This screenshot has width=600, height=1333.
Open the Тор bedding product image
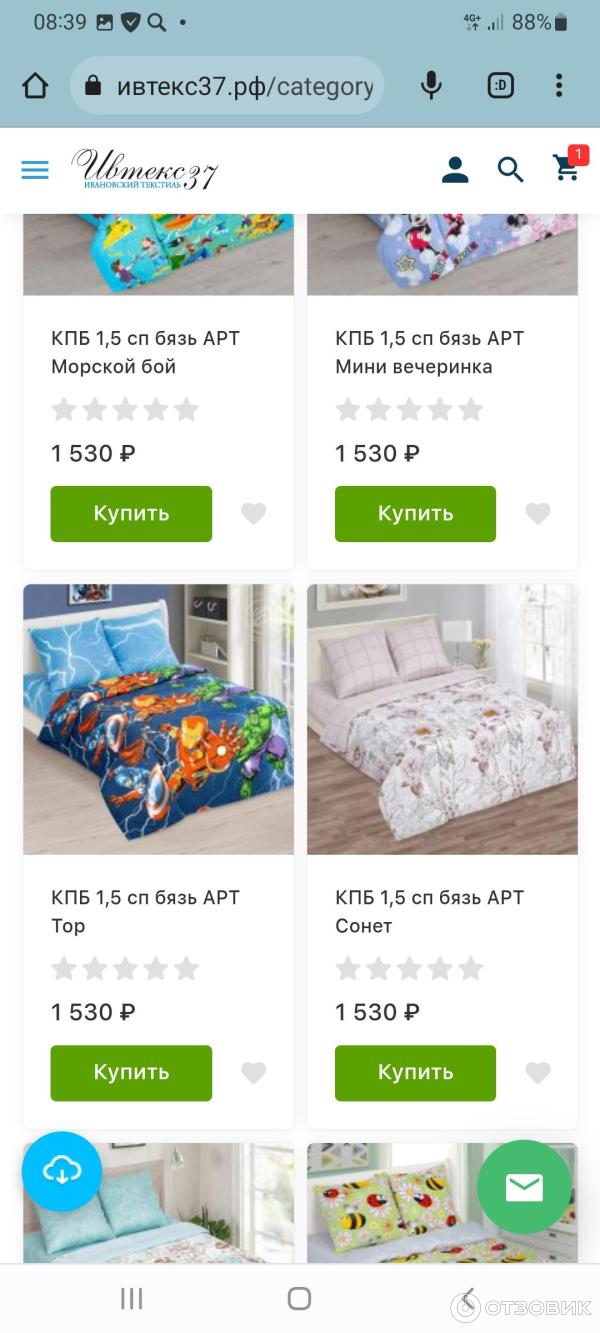[x=158, y=719]
